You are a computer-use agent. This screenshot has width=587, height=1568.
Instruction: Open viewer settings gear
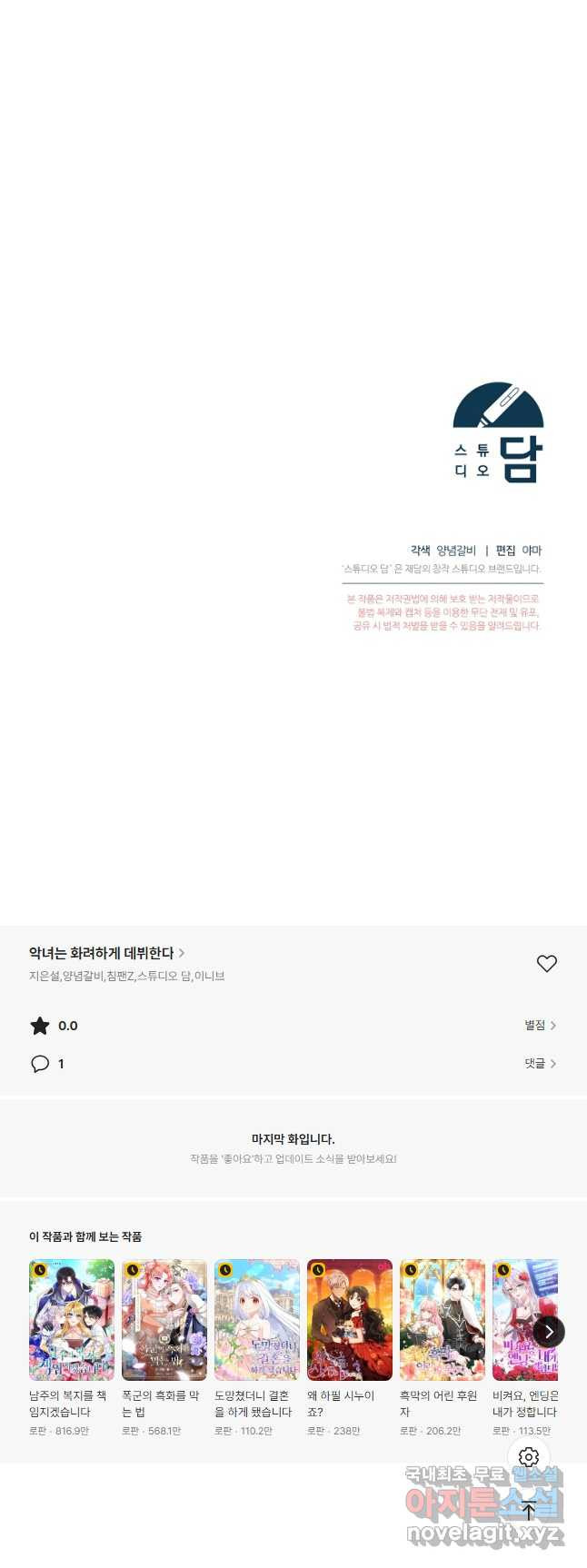pos(529,1458)
